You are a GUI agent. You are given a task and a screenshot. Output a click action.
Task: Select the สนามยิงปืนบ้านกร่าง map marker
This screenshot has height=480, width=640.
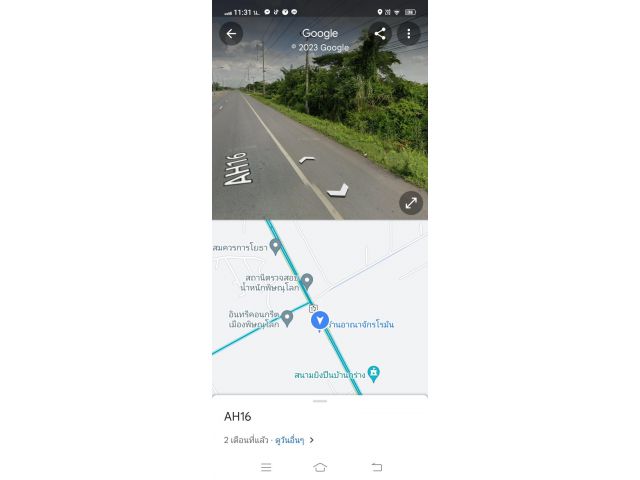pyautogui.click(x=374, y=373)
